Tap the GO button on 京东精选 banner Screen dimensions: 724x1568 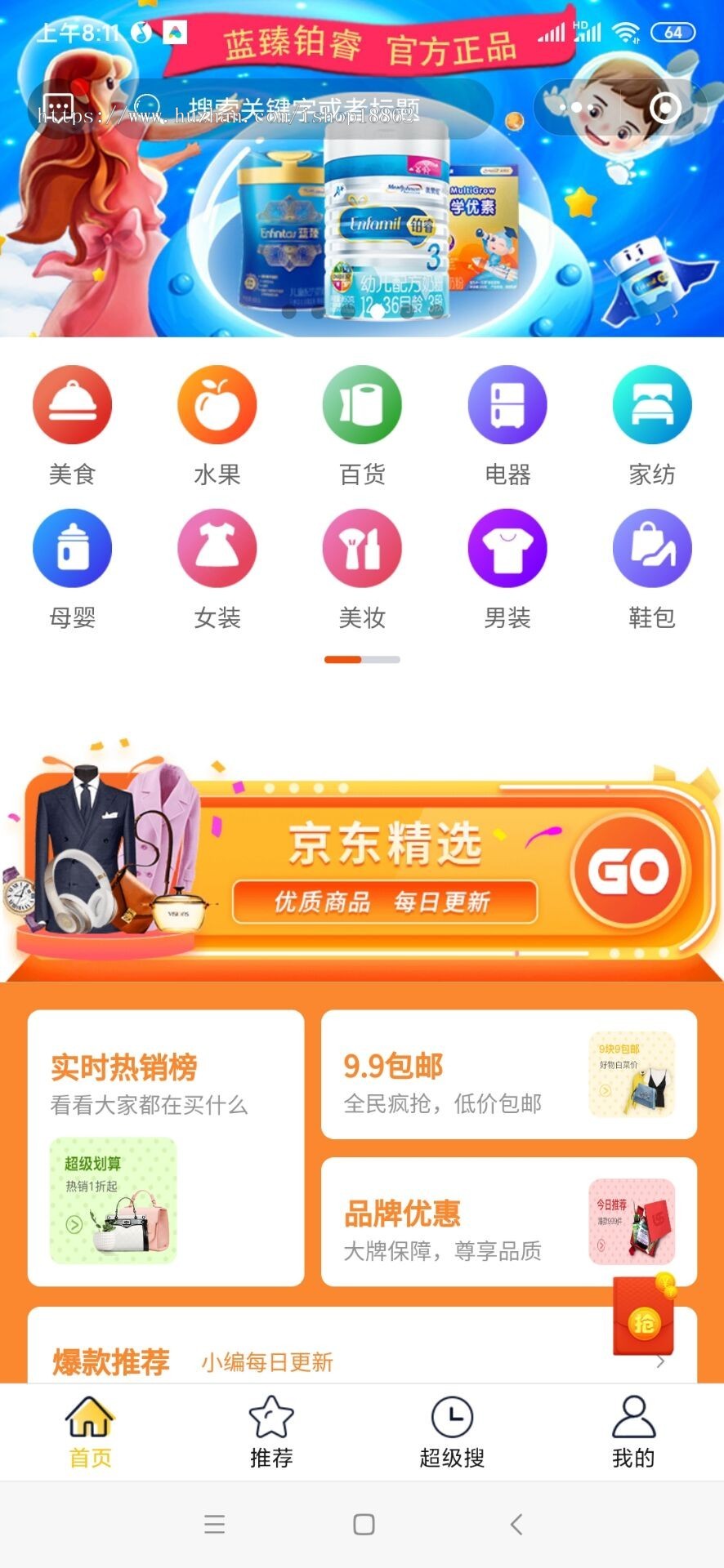pyautogui.click(x=628, y=871)
